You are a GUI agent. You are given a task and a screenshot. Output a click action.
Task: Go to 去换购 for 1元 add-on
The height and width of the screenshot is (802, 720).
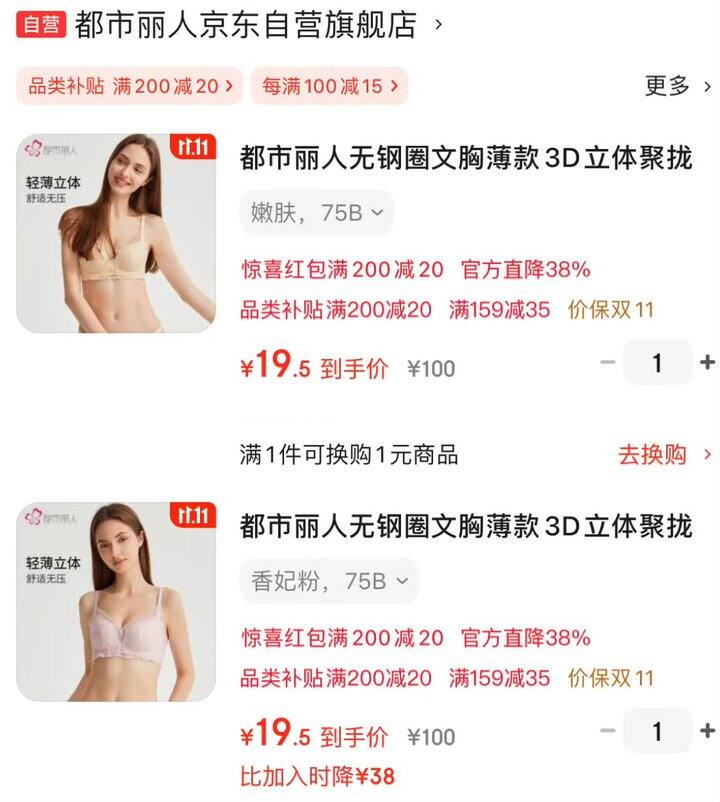(x=664, y=455)
